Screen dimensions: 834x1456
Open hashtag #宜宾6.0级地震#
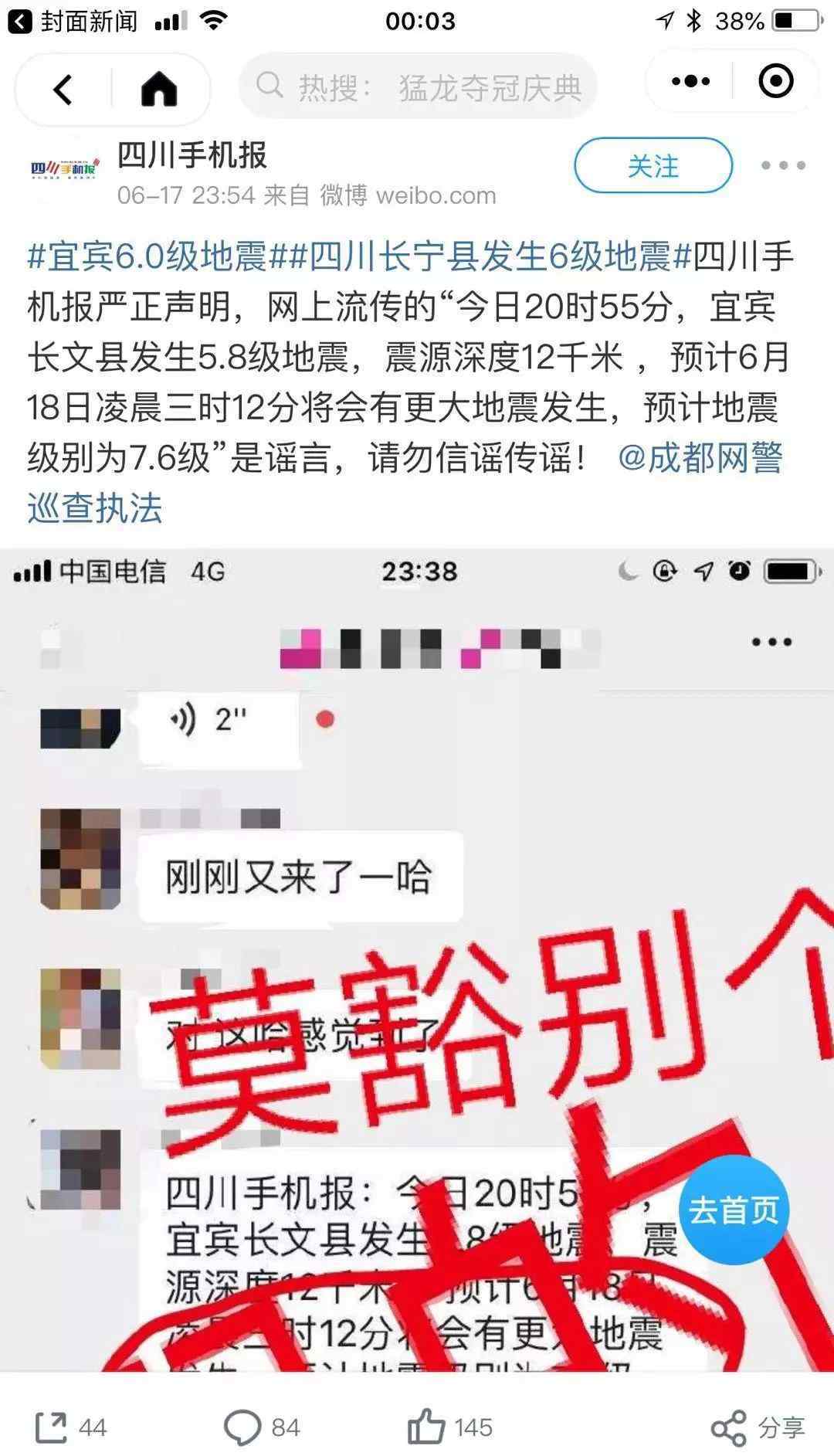[x=148, y=256]
